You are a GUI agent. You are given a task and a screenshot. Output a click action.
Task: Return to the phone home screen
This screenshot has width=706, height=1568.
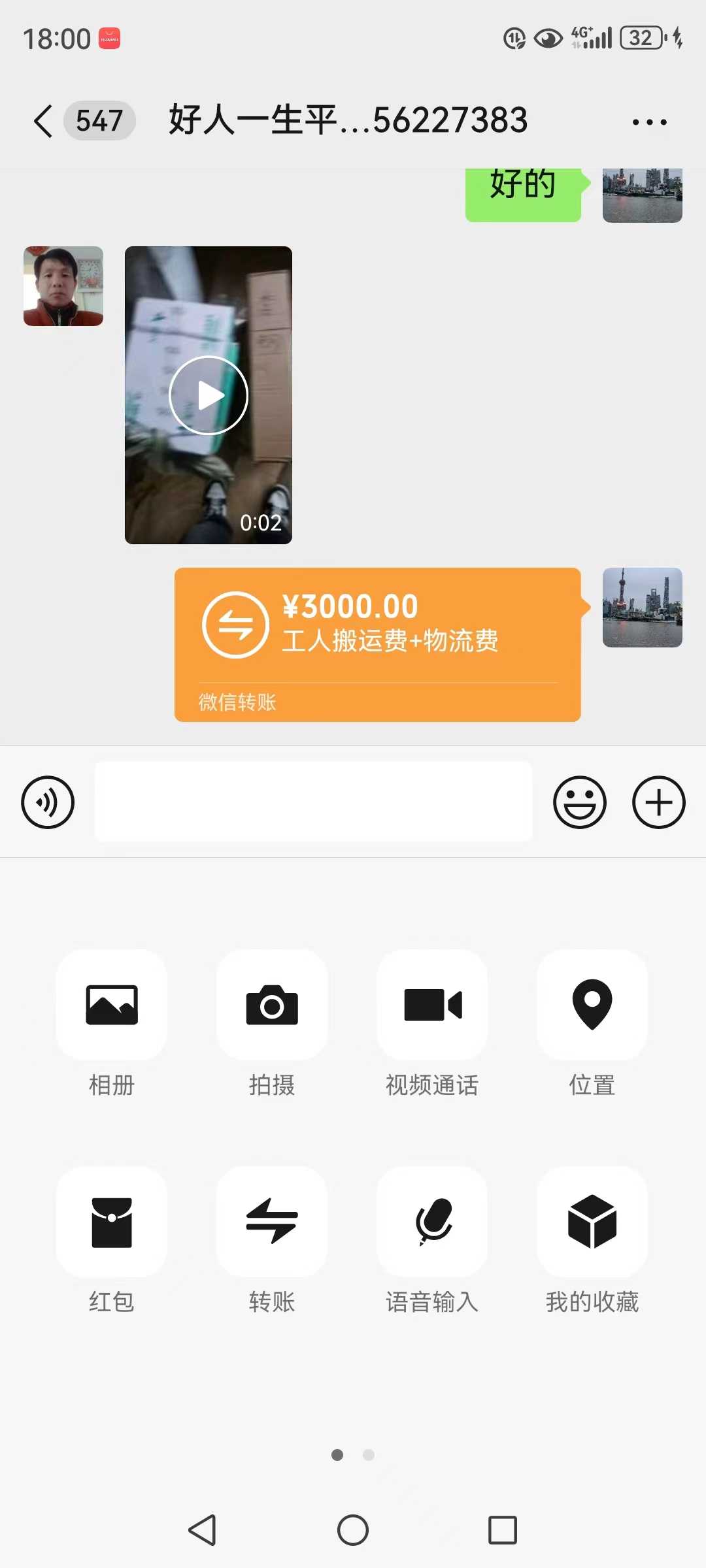(x=353, y=1530)
